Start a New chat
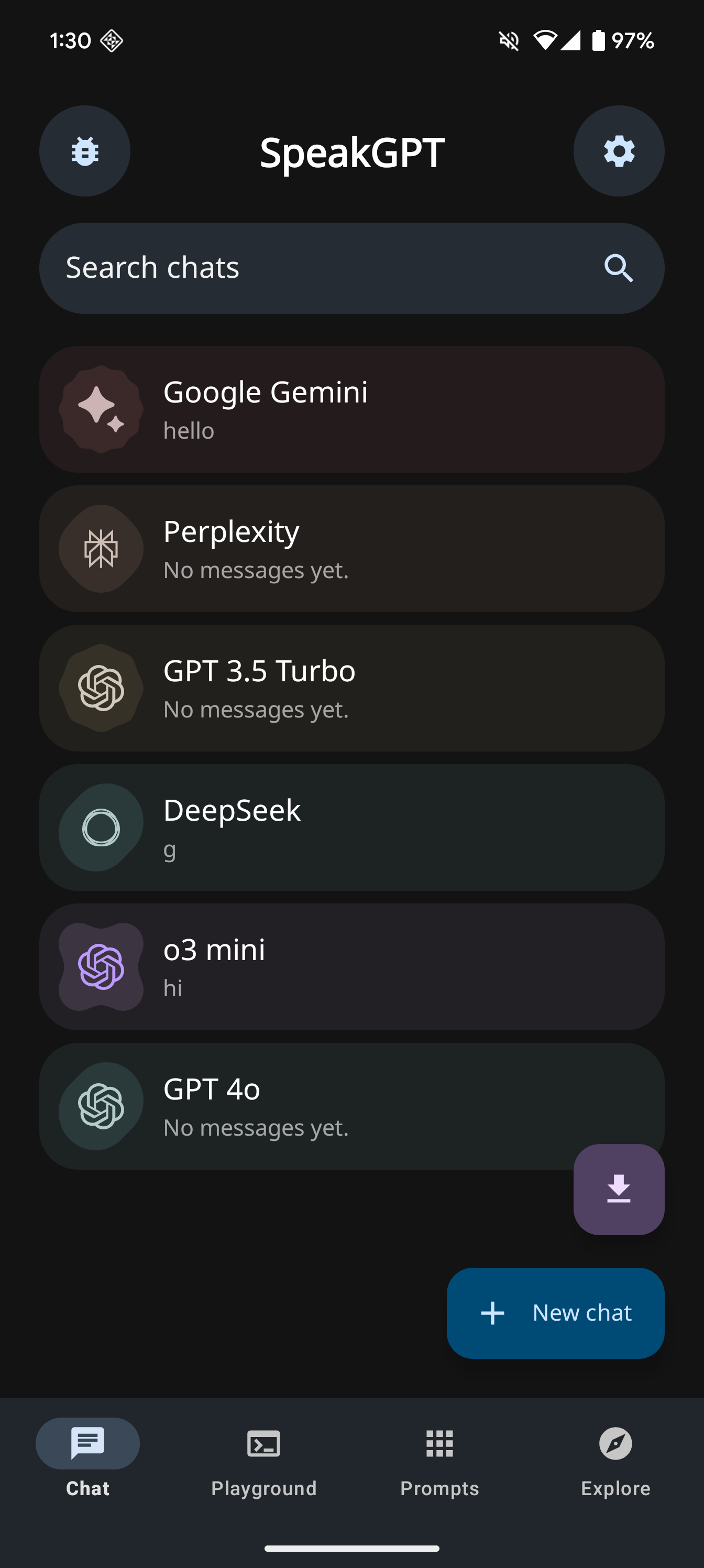Image resolution: width=704 pixels, height=1568 pixels. 555,1313
